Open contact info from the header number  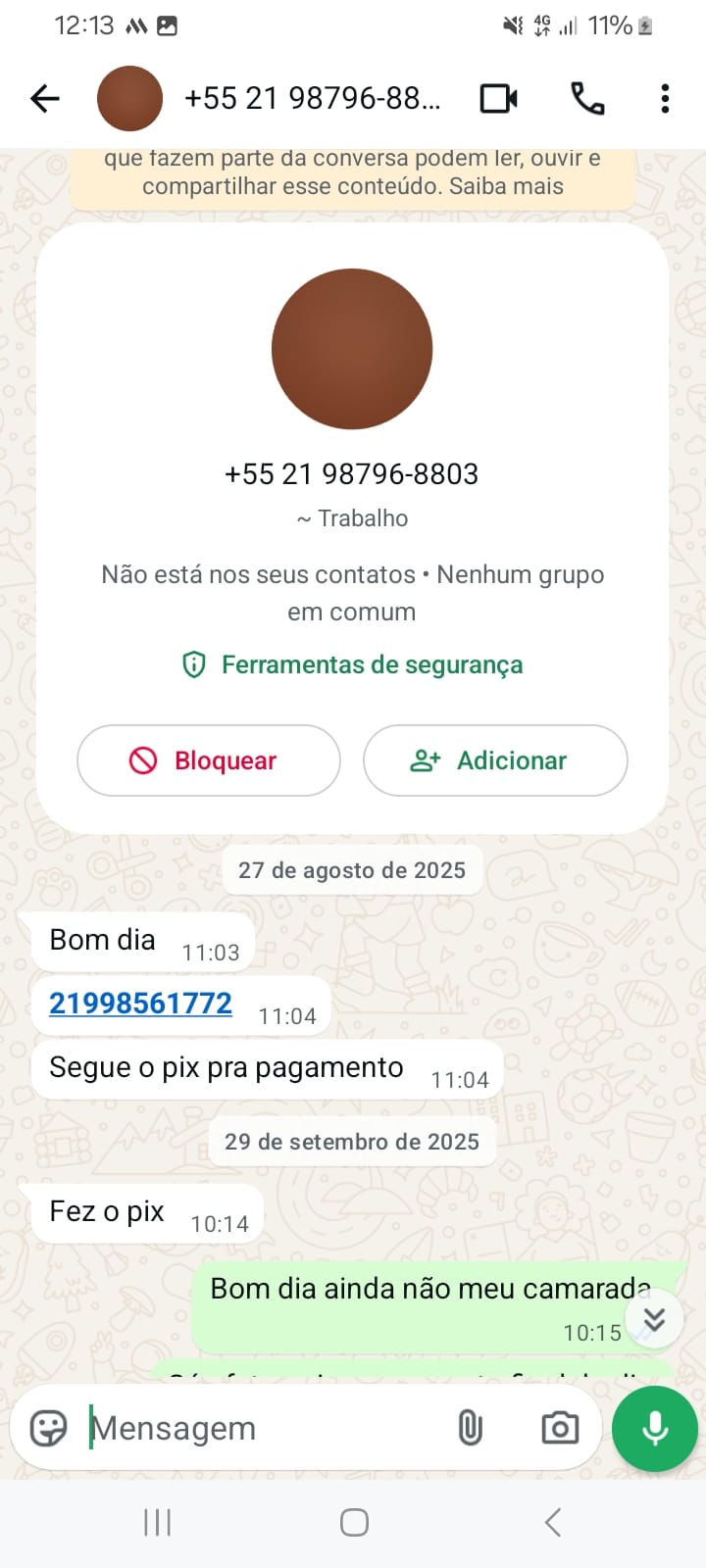(312, 98)
